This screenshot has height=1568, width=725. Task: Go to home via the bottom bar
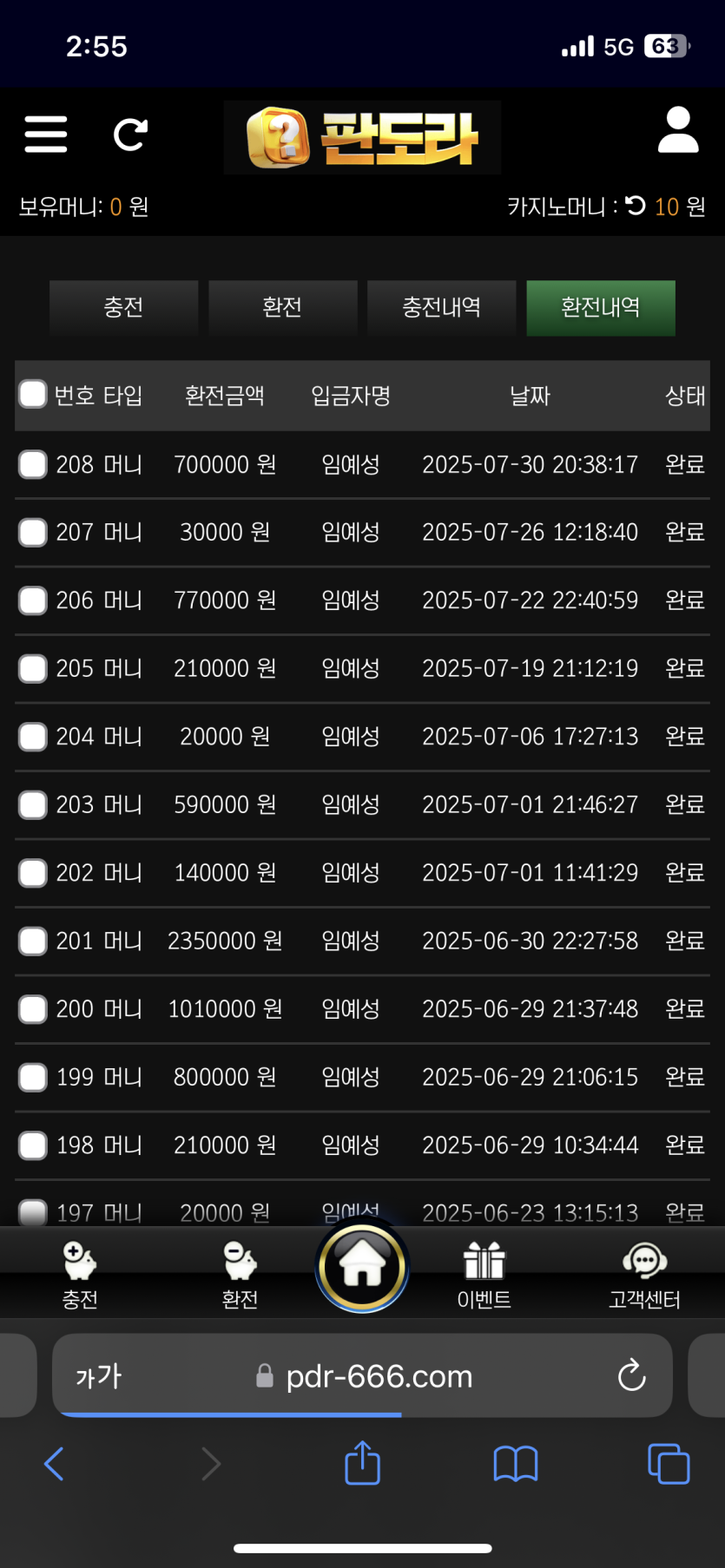(362, 1266)
